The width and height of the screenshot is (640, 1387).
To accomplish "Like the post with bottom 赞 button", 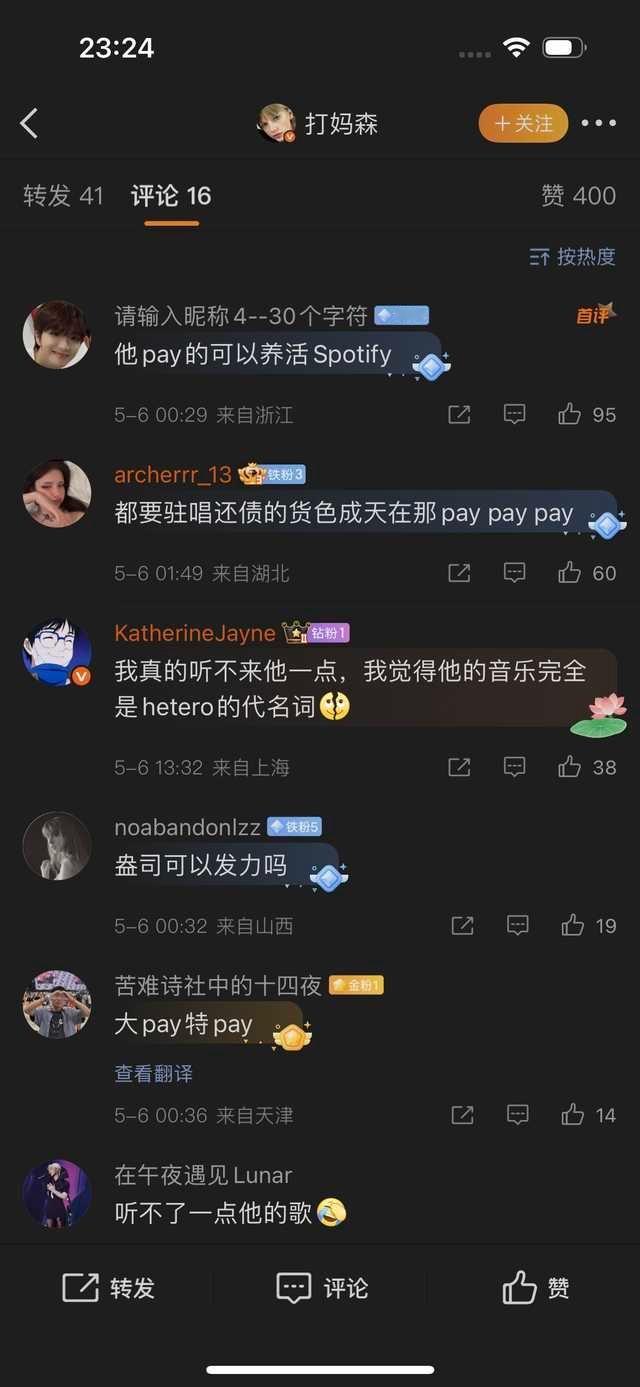I will coord(535,1288).
